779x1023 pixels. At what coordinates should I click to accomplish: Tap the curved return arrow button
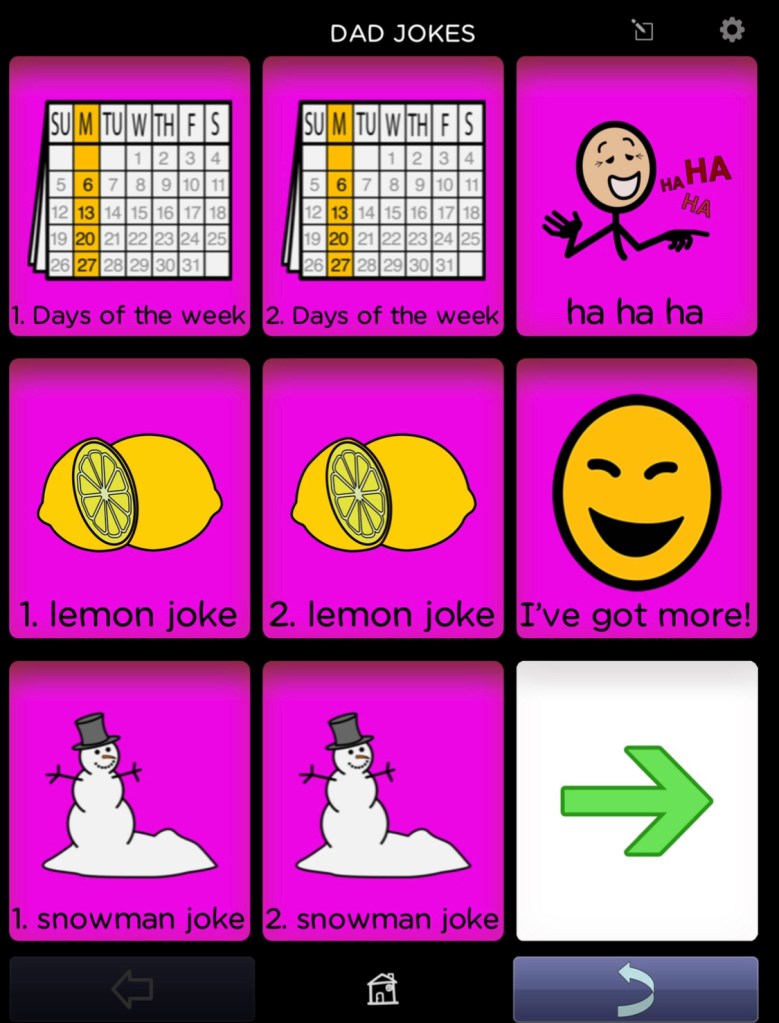coord(636,989)
